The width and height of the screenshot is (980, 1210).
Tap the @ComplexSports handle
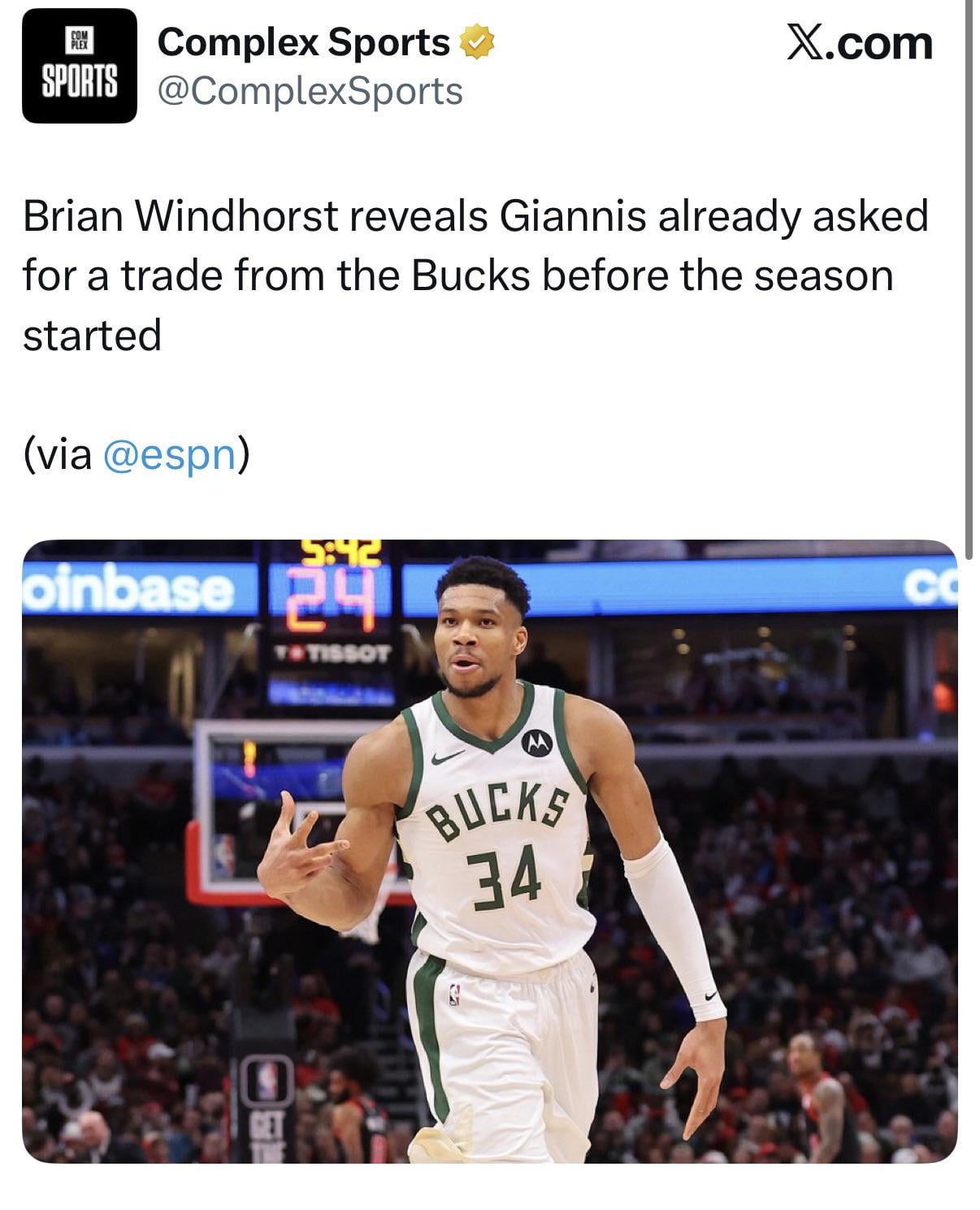[310, 91]
